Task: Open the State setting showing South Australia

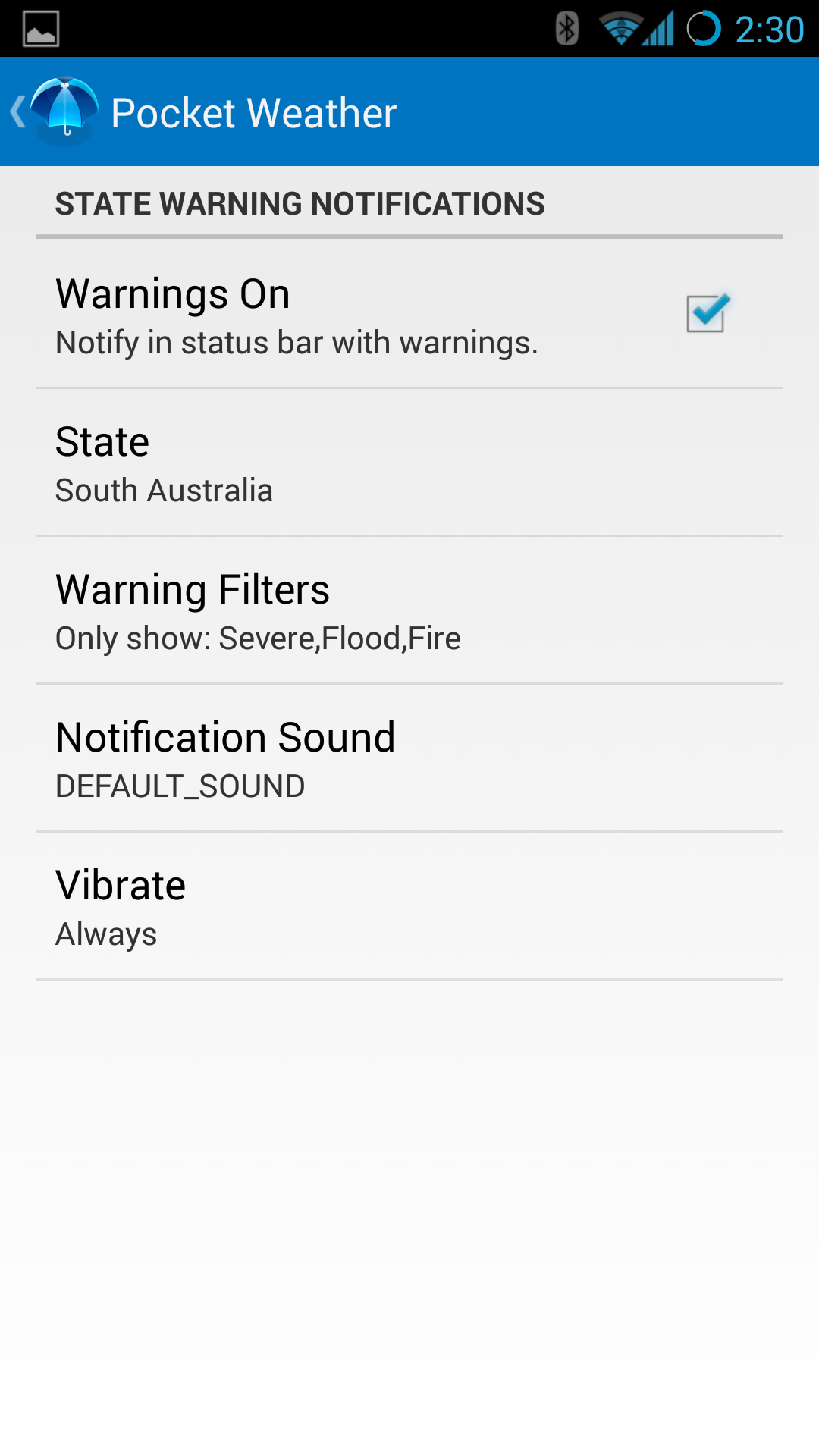Action: (x=409, y=463)
